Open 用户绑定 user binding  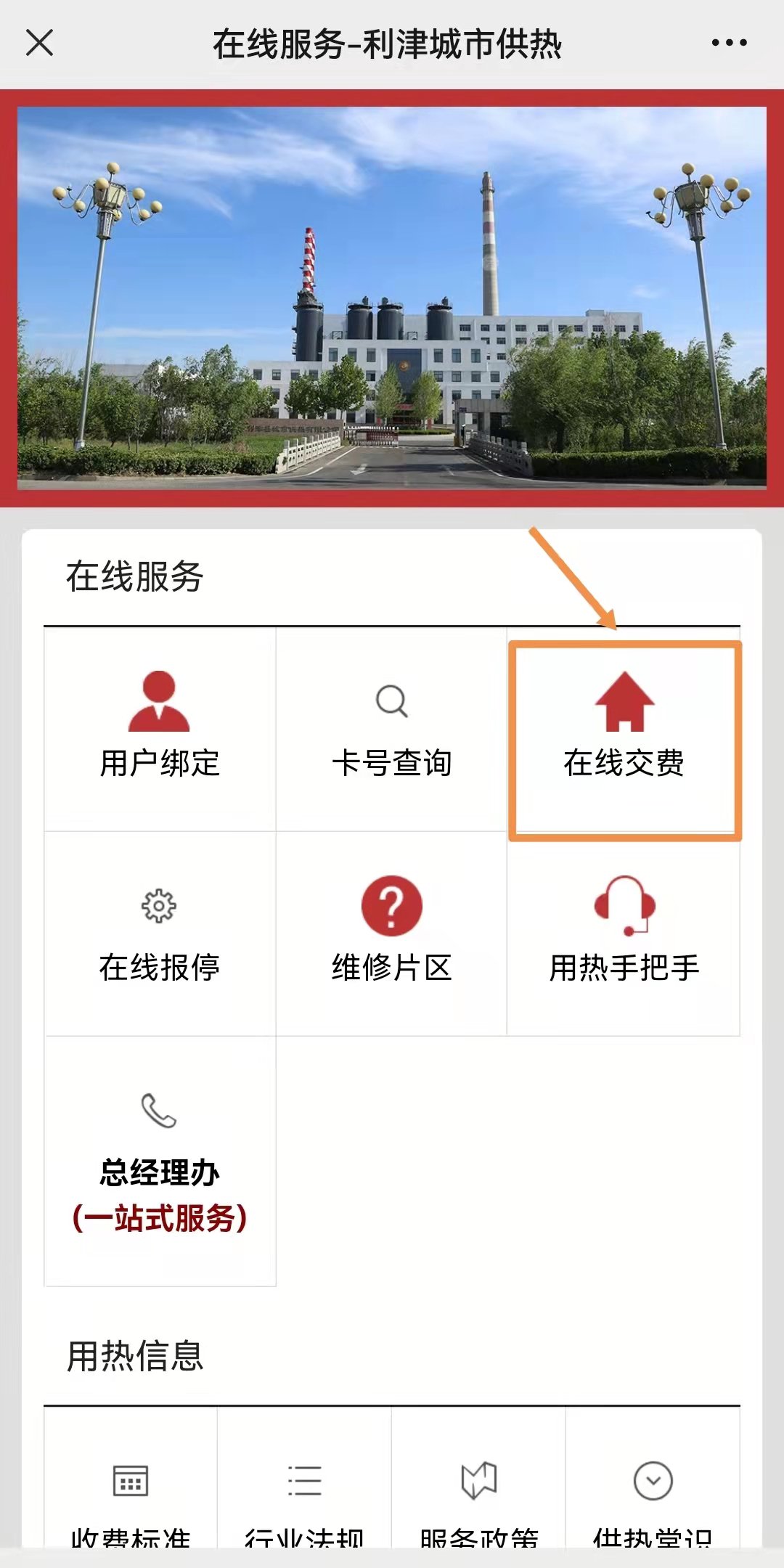click(160, 728)
